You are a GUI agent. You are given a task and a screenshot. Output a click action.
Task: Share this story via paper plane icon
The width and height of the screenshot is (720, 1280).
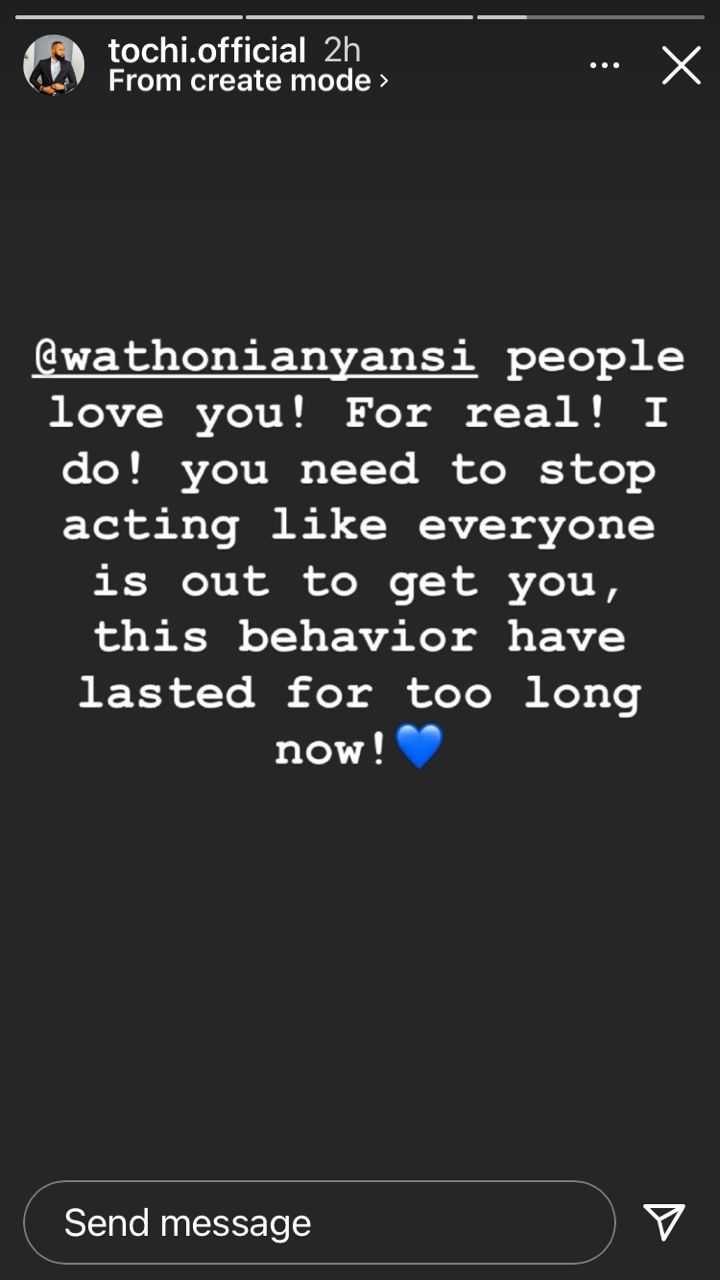coord(664,1222)
